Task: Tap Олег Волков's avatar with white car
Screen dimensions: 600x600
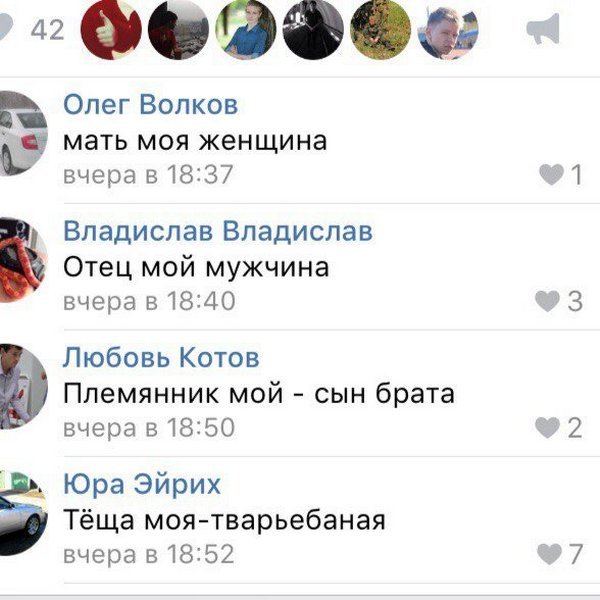Action: [x=18, y=133]
